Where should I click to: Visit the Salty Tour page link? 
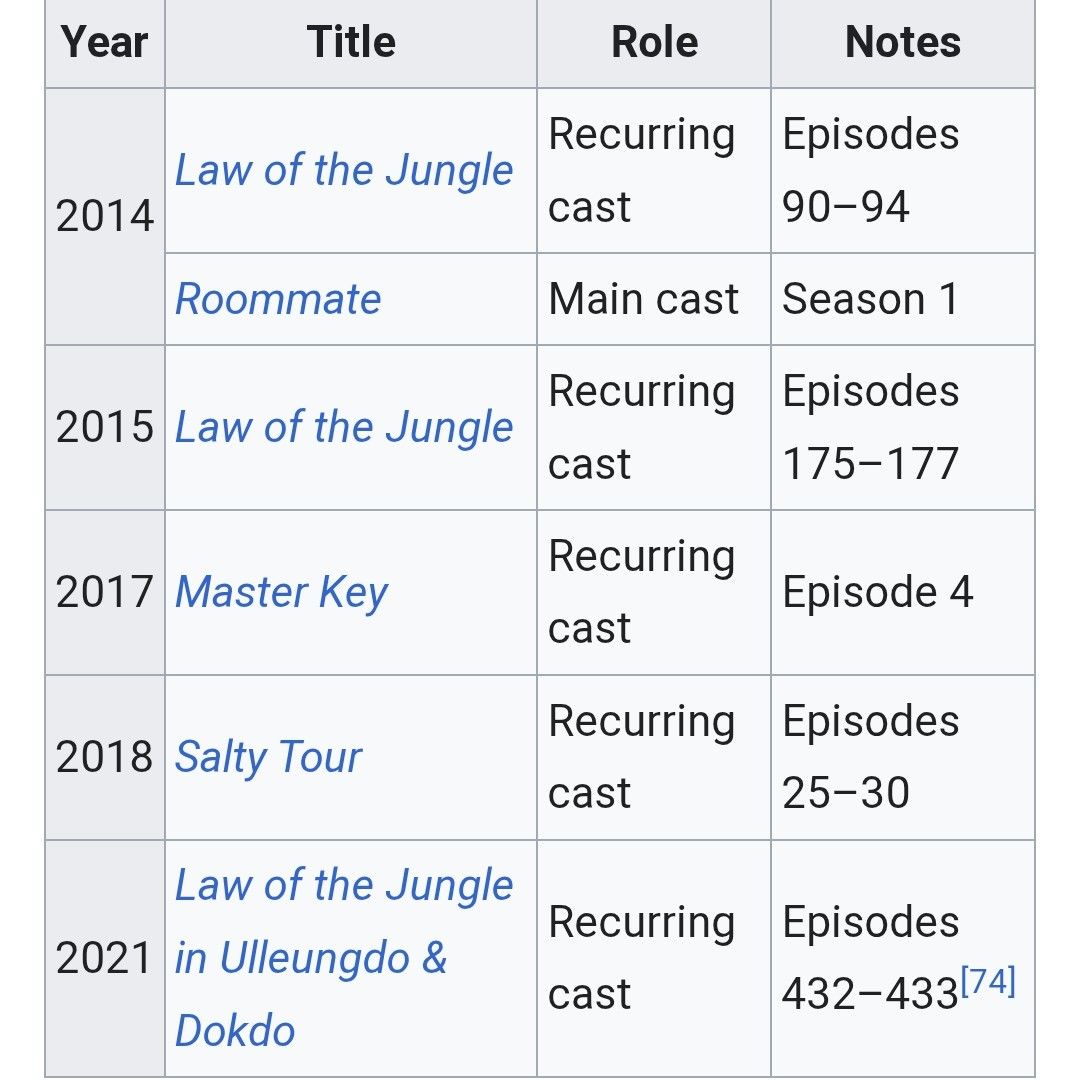[x=268, y=757]
